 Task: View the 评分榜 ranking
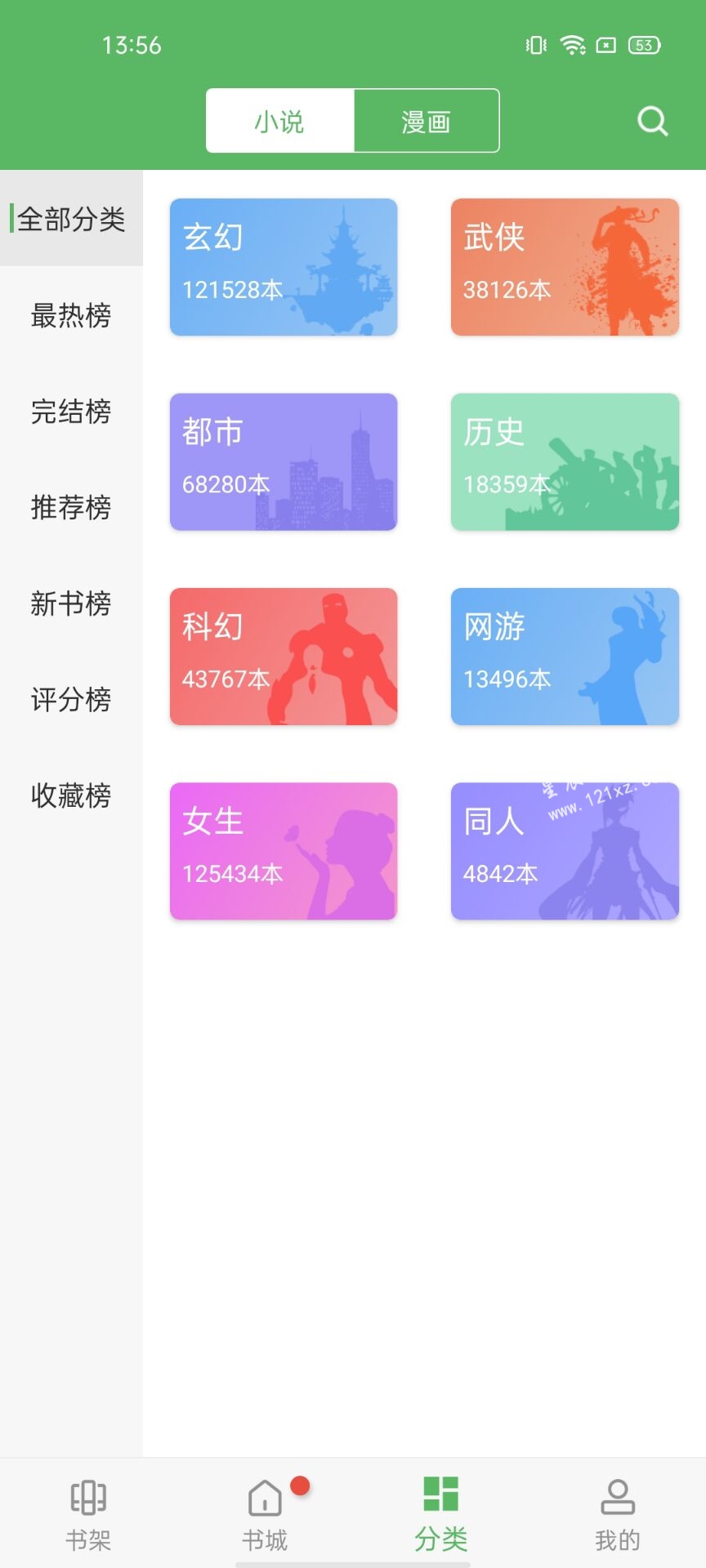(x=71, y=699)
